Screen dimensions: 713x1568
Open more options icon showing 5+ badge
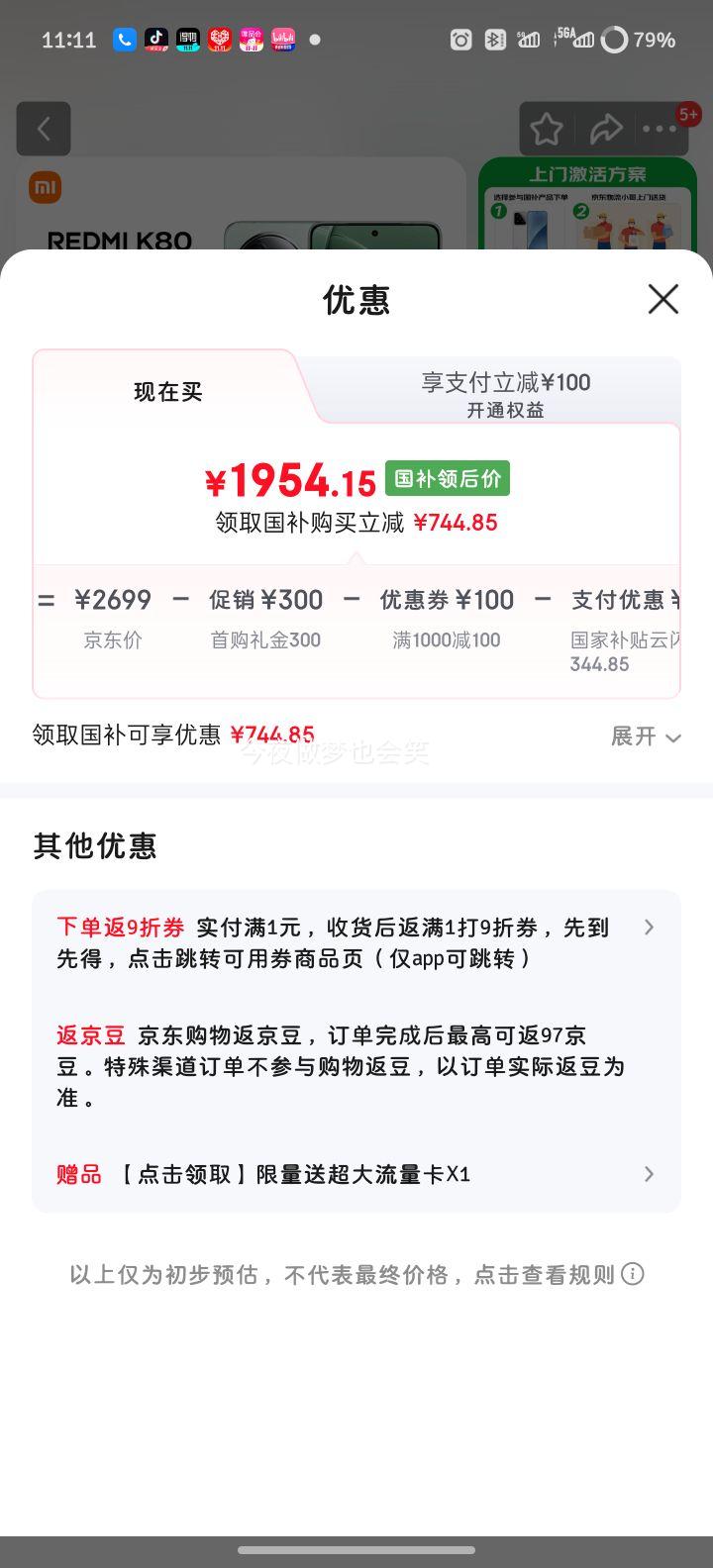point(659,129)
